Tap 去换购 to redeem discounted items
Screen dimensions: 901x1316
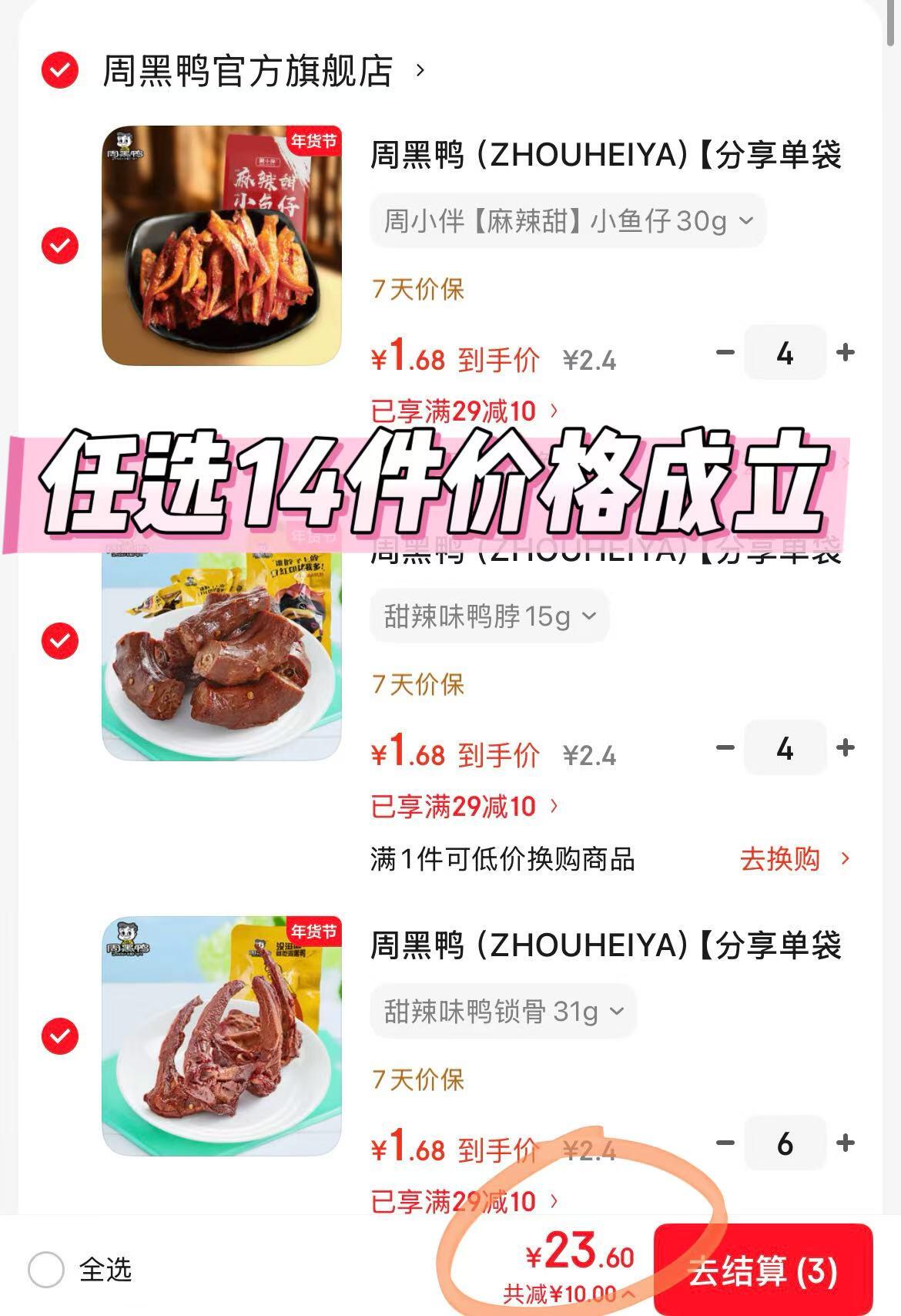[795, 858]
